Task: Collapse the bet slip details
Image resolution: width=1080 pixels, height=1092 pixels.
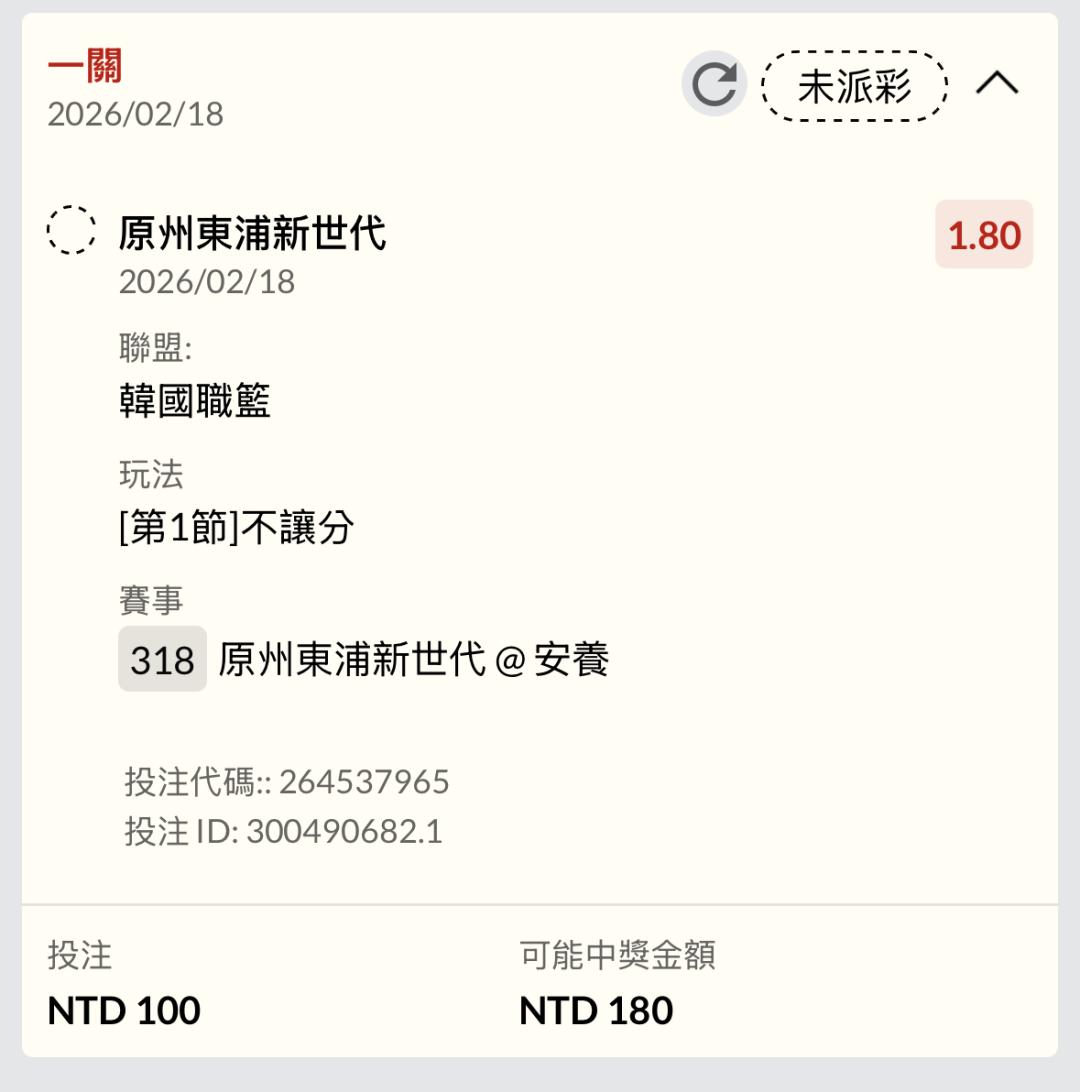Action: [997, 83]
